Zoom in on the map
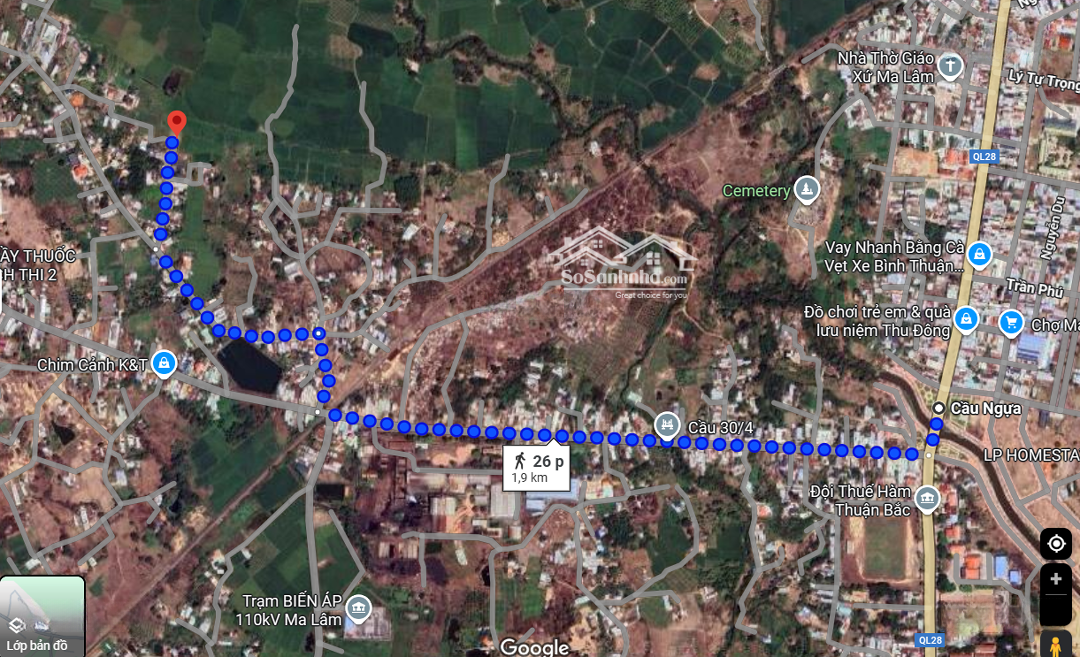 pos(1056,580)
